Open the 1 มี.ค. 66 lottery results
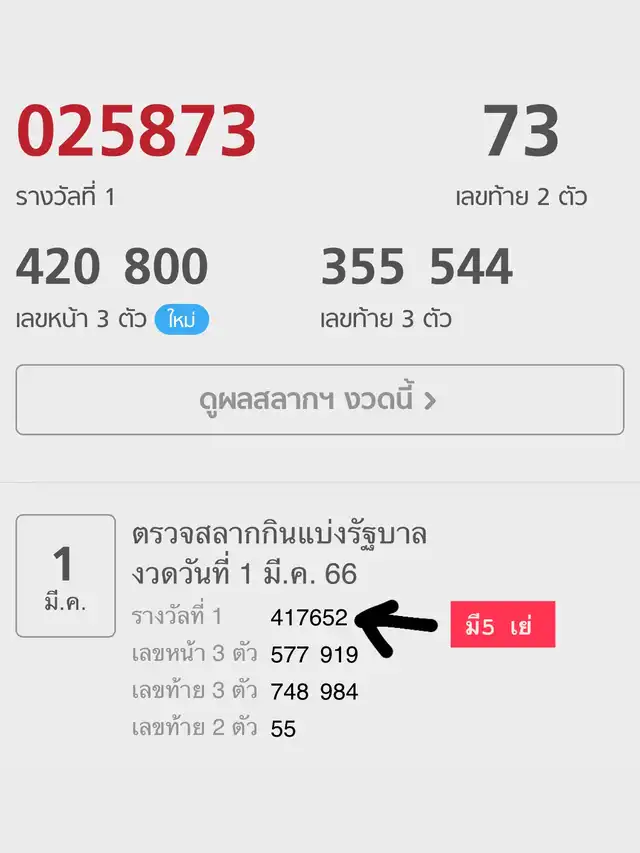This screenshot has width=640, height=853. (x=279, y=553)
